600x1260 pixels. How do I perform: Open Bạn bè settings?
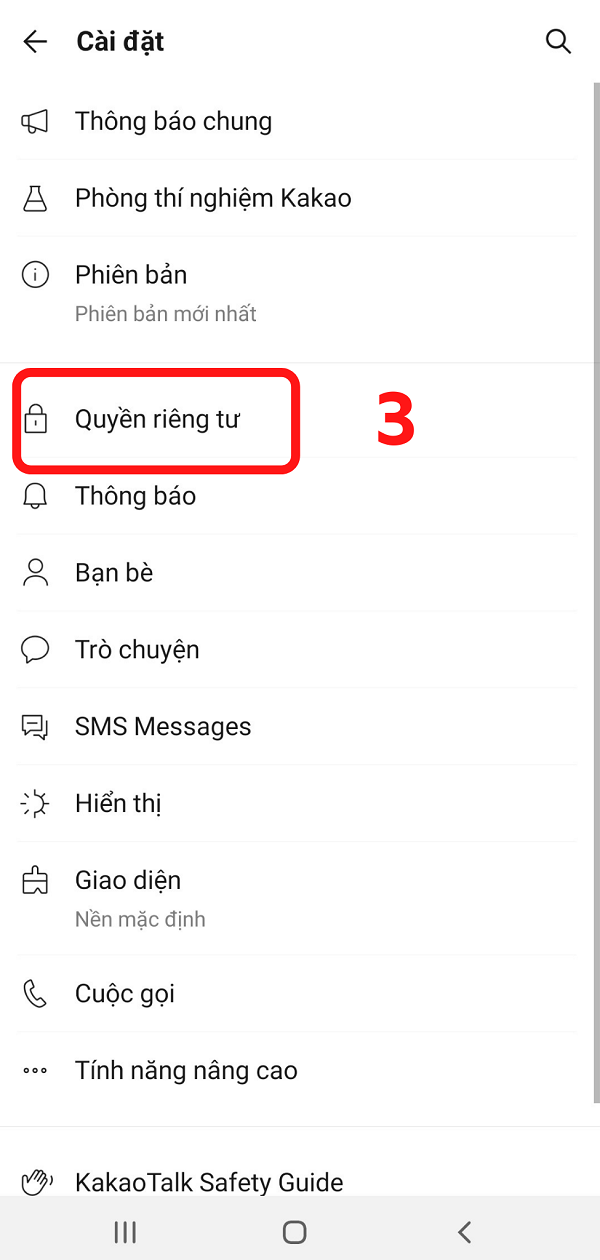[114, 573]
